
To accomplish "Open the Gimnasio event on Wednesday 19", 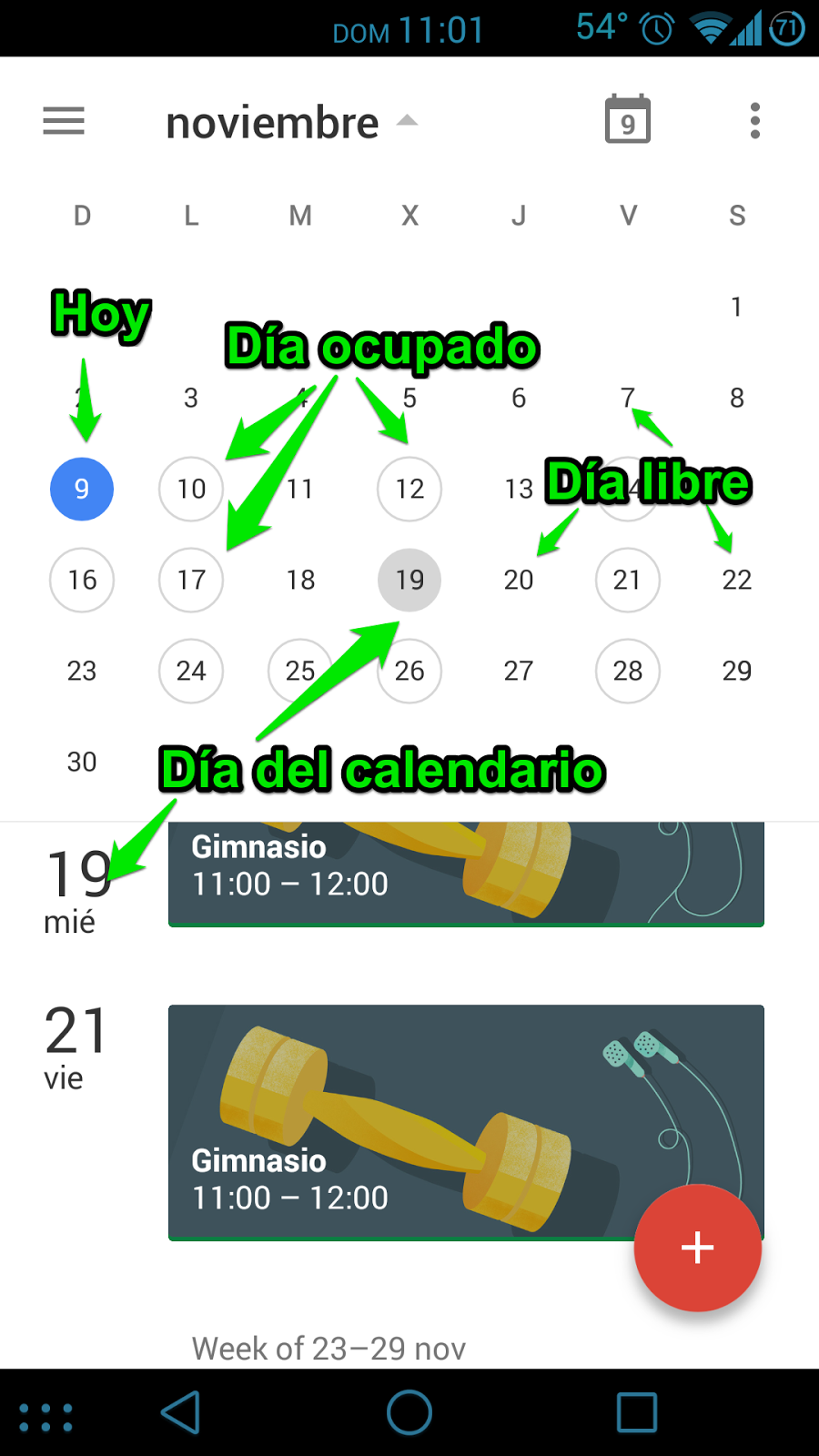I will [x=466, y=874].
